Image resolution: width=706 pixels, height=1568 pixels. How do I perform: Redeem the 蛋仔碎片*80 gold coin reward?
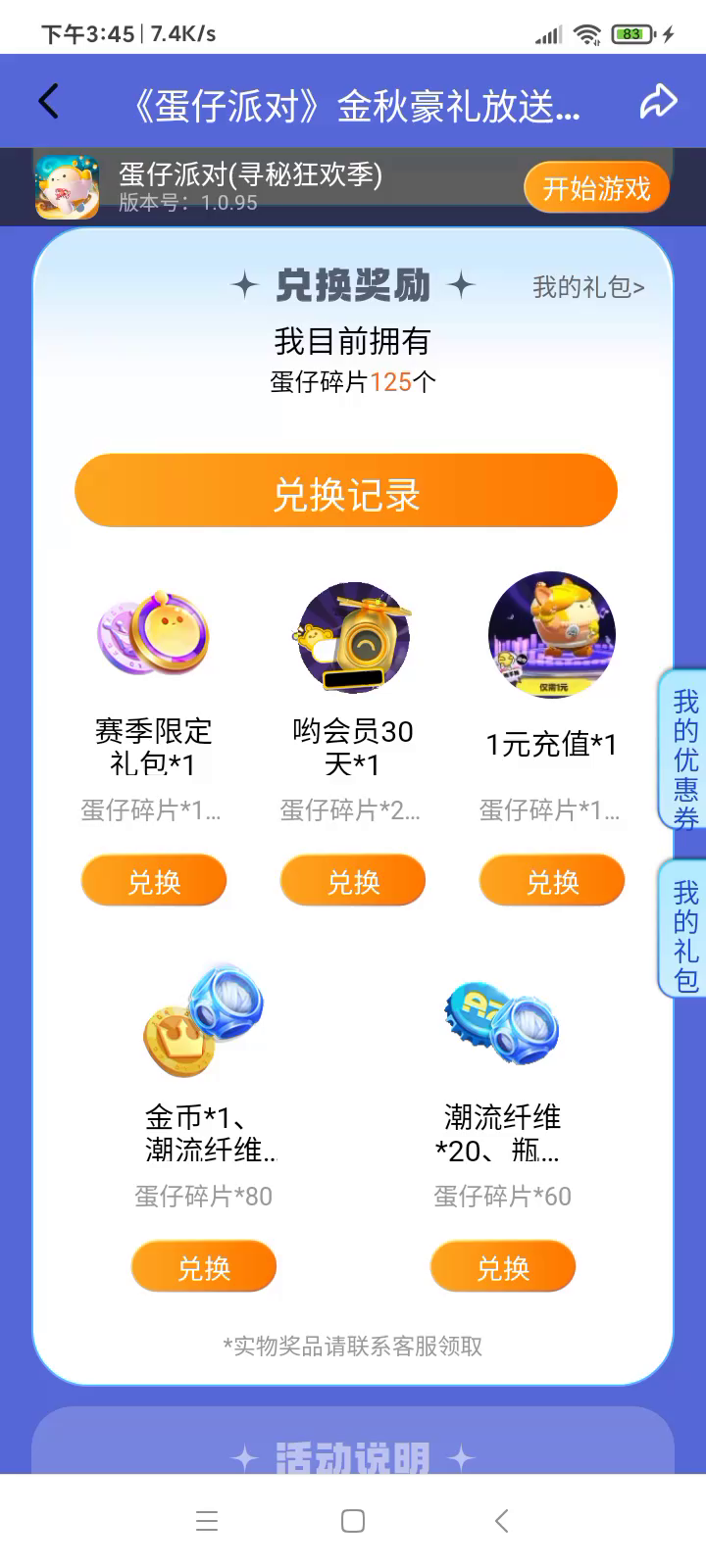(204, 1267)
